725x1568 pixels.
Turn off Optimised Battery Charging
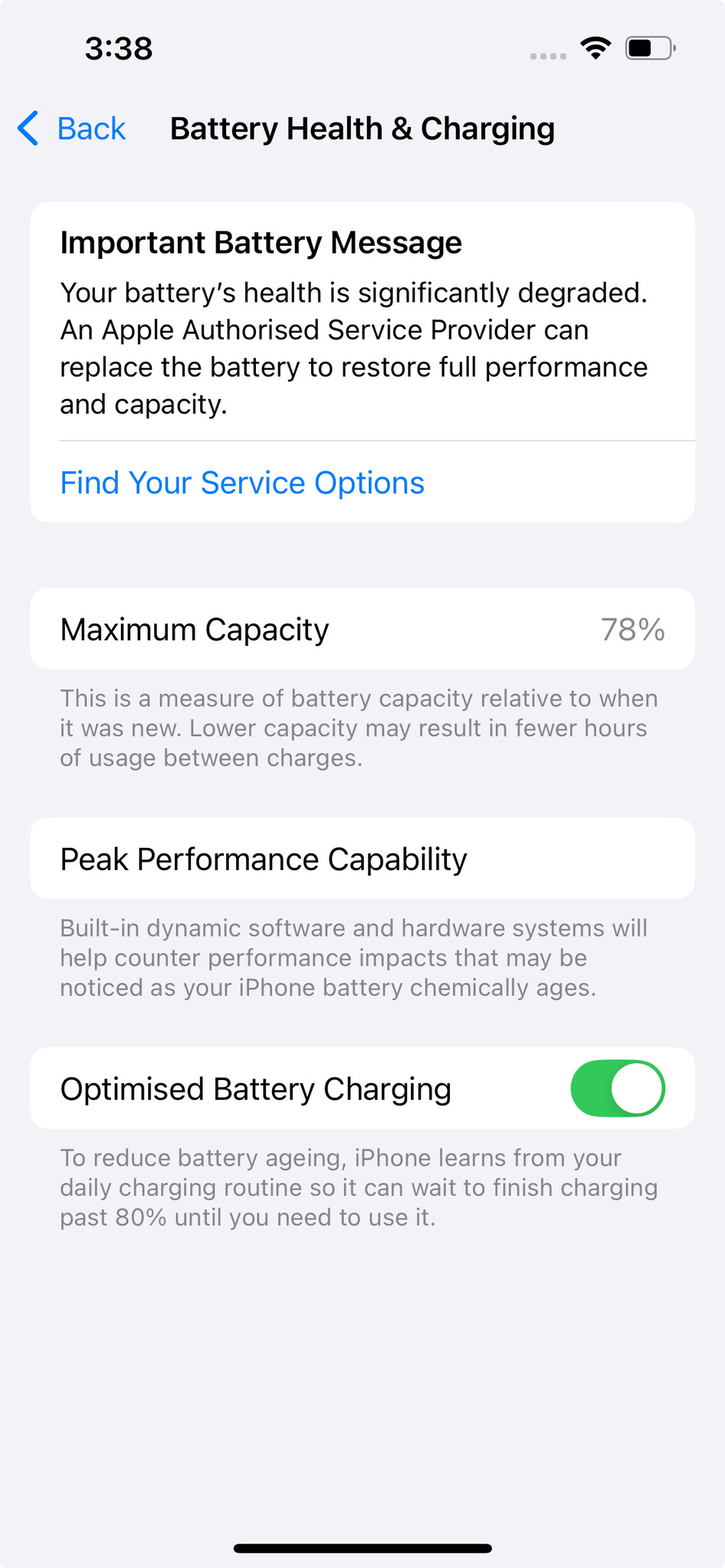617,1088
